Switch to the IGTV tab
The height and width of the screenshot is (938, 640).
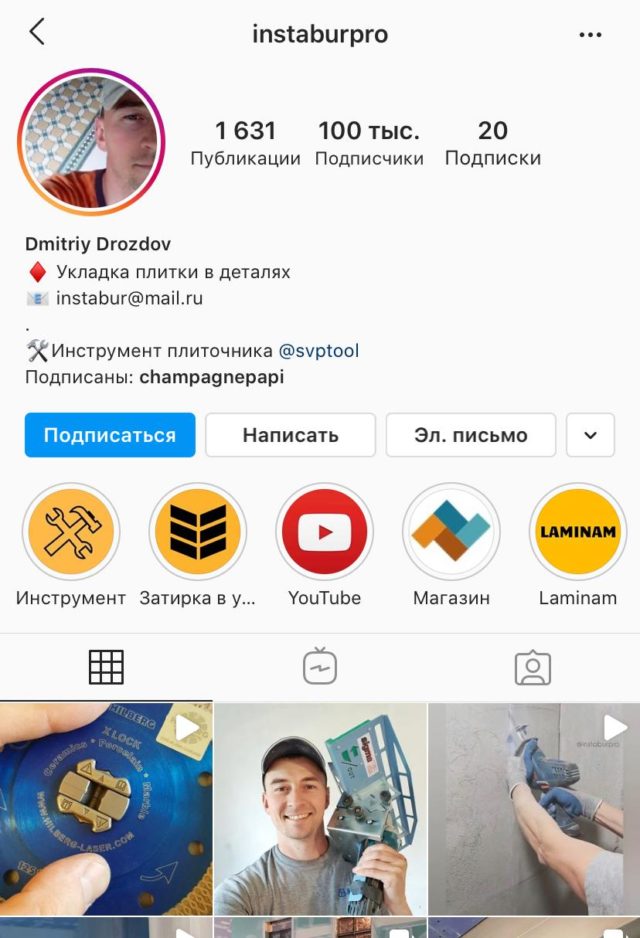click(x=320, y=667)
